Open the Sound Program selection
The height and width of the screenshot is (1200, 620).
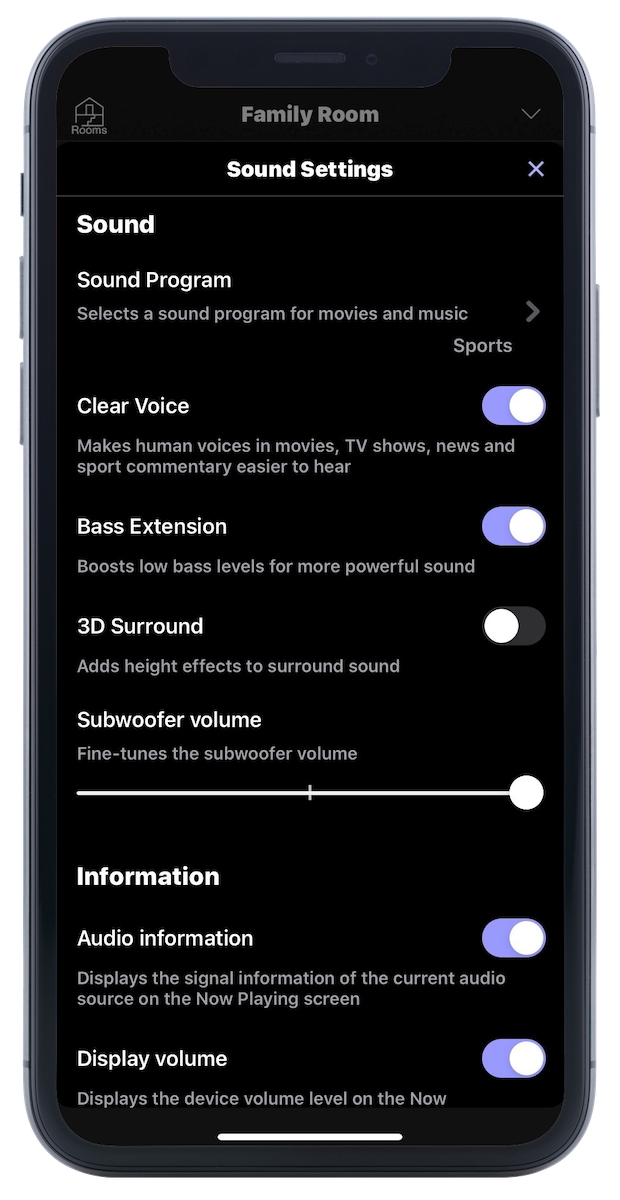310,312
